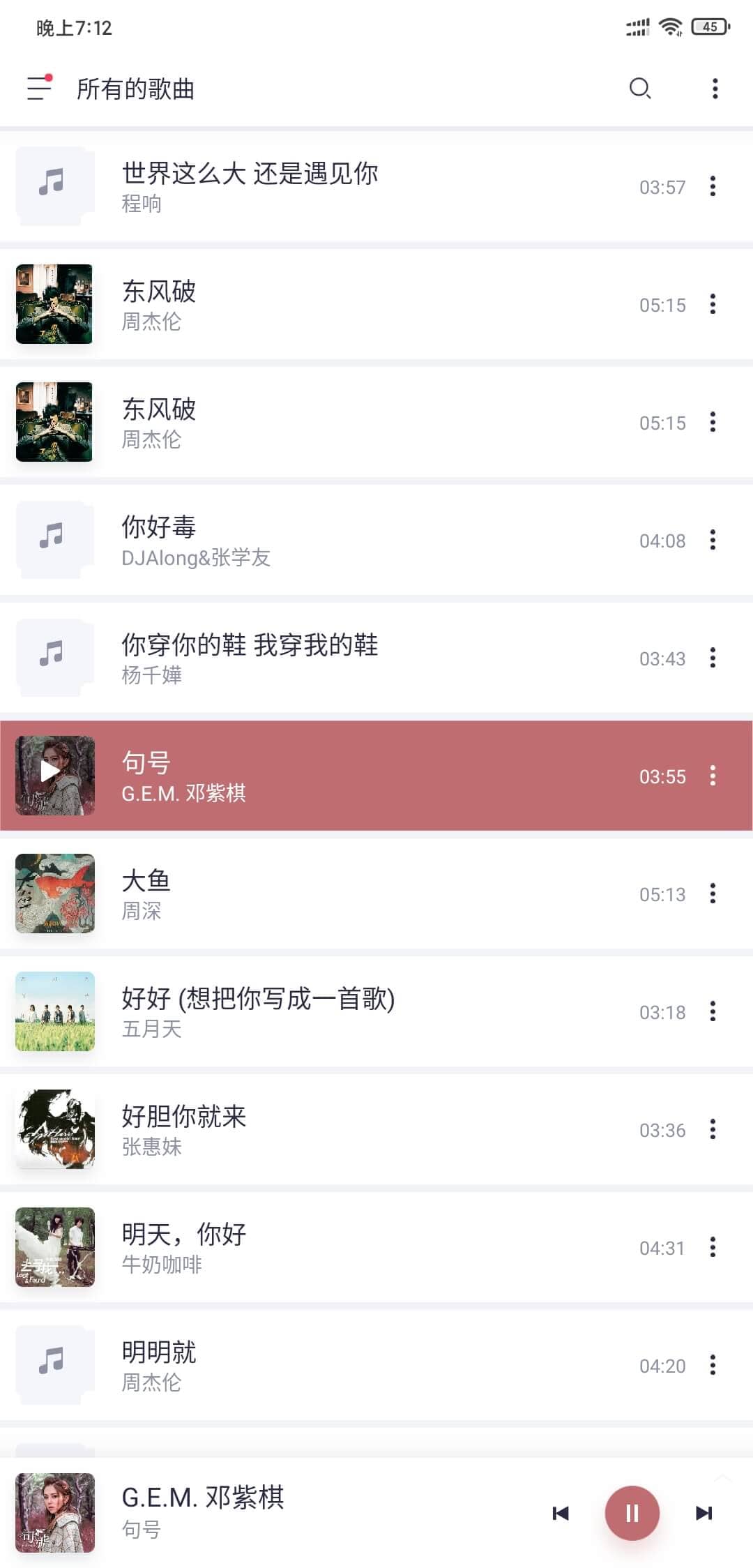Image resolution: width=753 pixels, height=1568 pixels.
Task: Open the sidebar navigation menu icon
Action: click(x=38, y=89)
